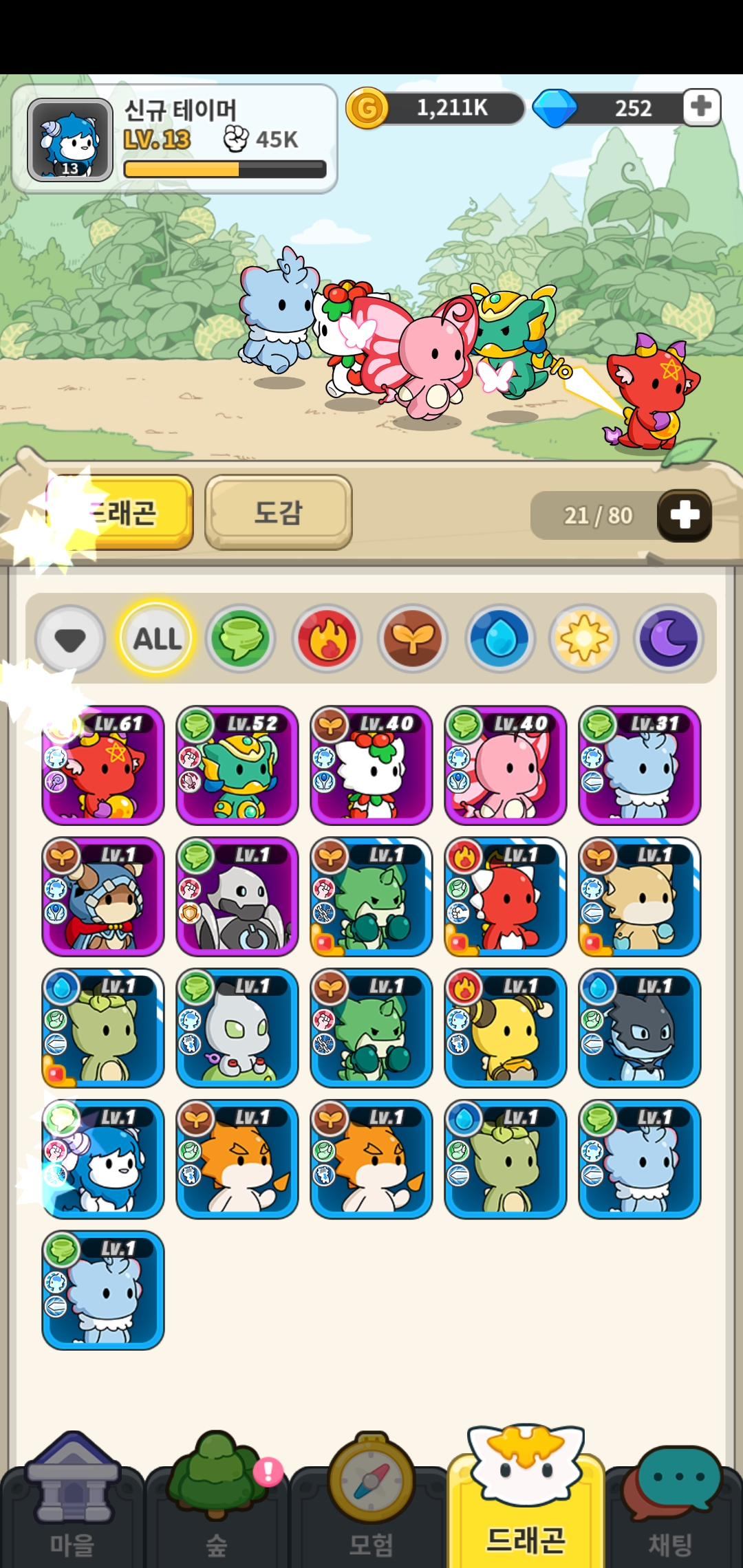Image resolution: width=743 pixels, height=1568 pixels.
Task: Open the 채팅 chat tab
Action: click(671, 1506)
